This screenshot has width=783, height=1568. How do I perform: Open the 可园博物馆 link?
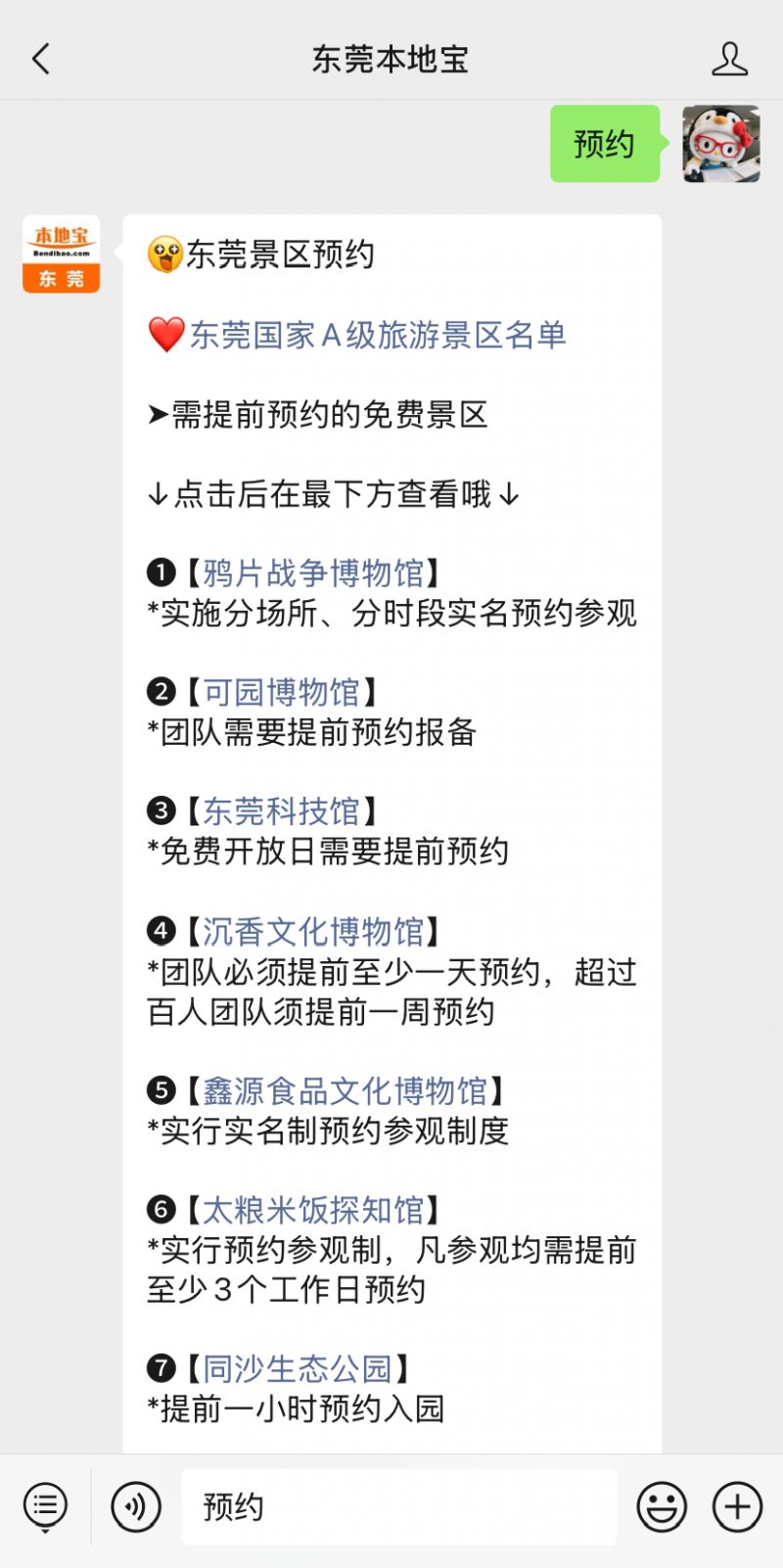tap(281, 692)
